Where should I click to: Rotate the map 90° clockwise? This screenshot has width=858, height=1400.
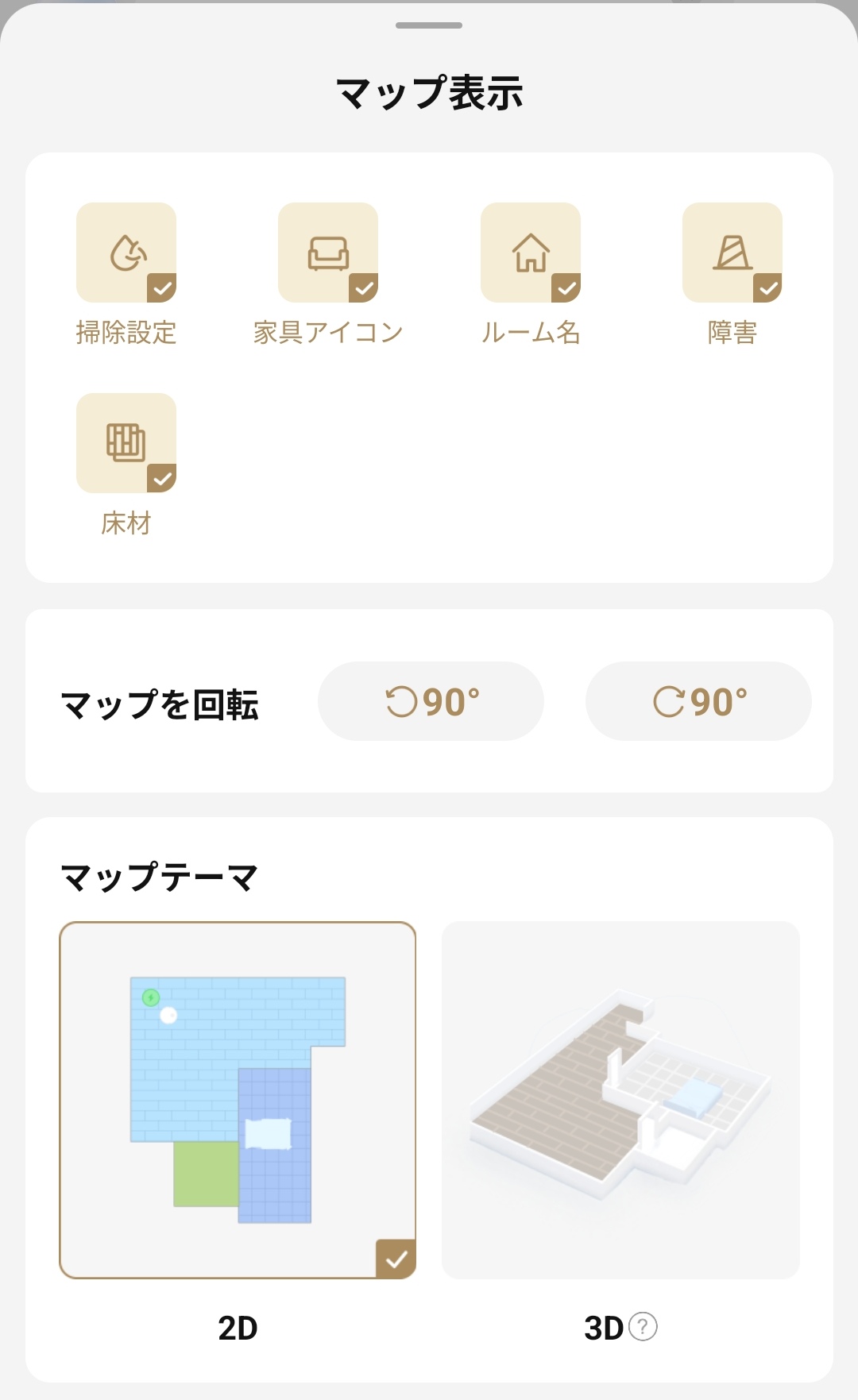click(698, 701)
